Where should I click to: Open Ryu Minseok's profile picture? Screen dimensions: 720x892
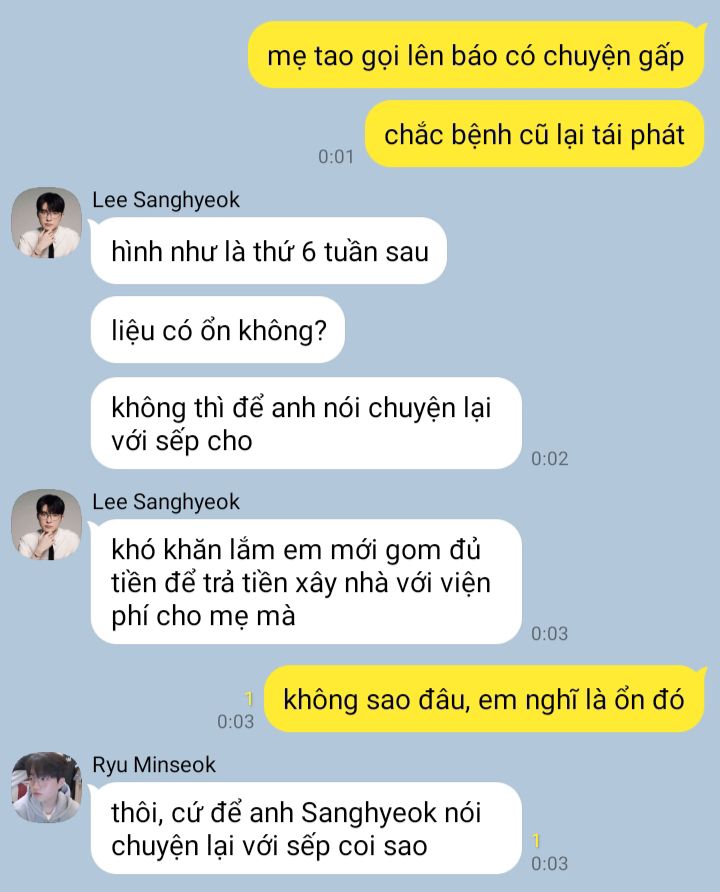[x=47, y=787]
